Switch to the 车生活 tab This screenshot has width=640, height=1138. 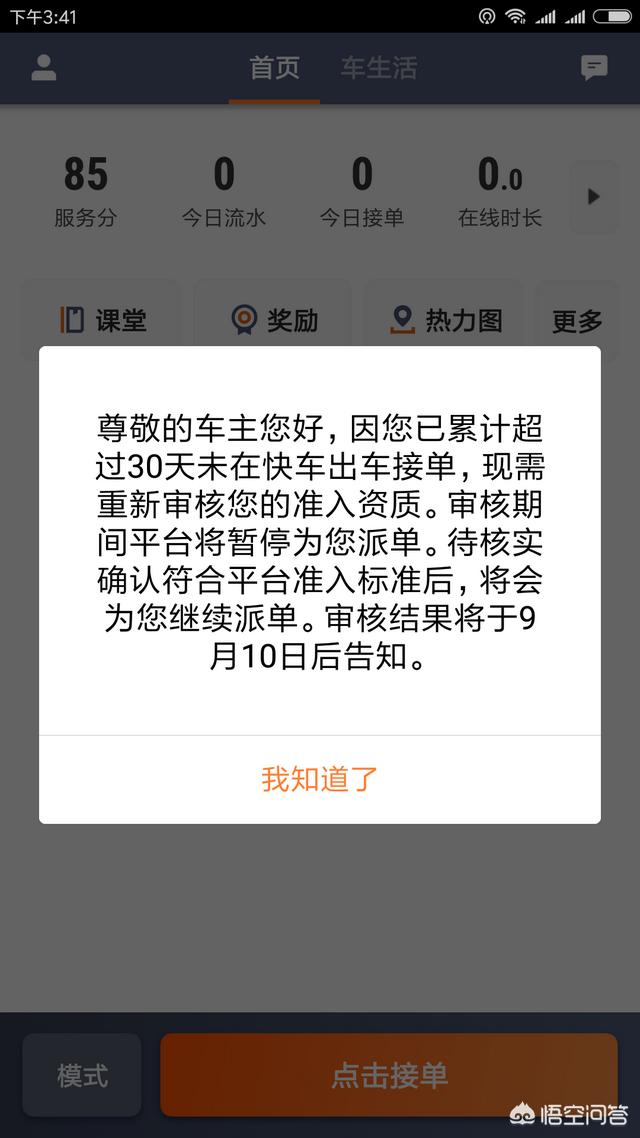[x=378, y=68]
